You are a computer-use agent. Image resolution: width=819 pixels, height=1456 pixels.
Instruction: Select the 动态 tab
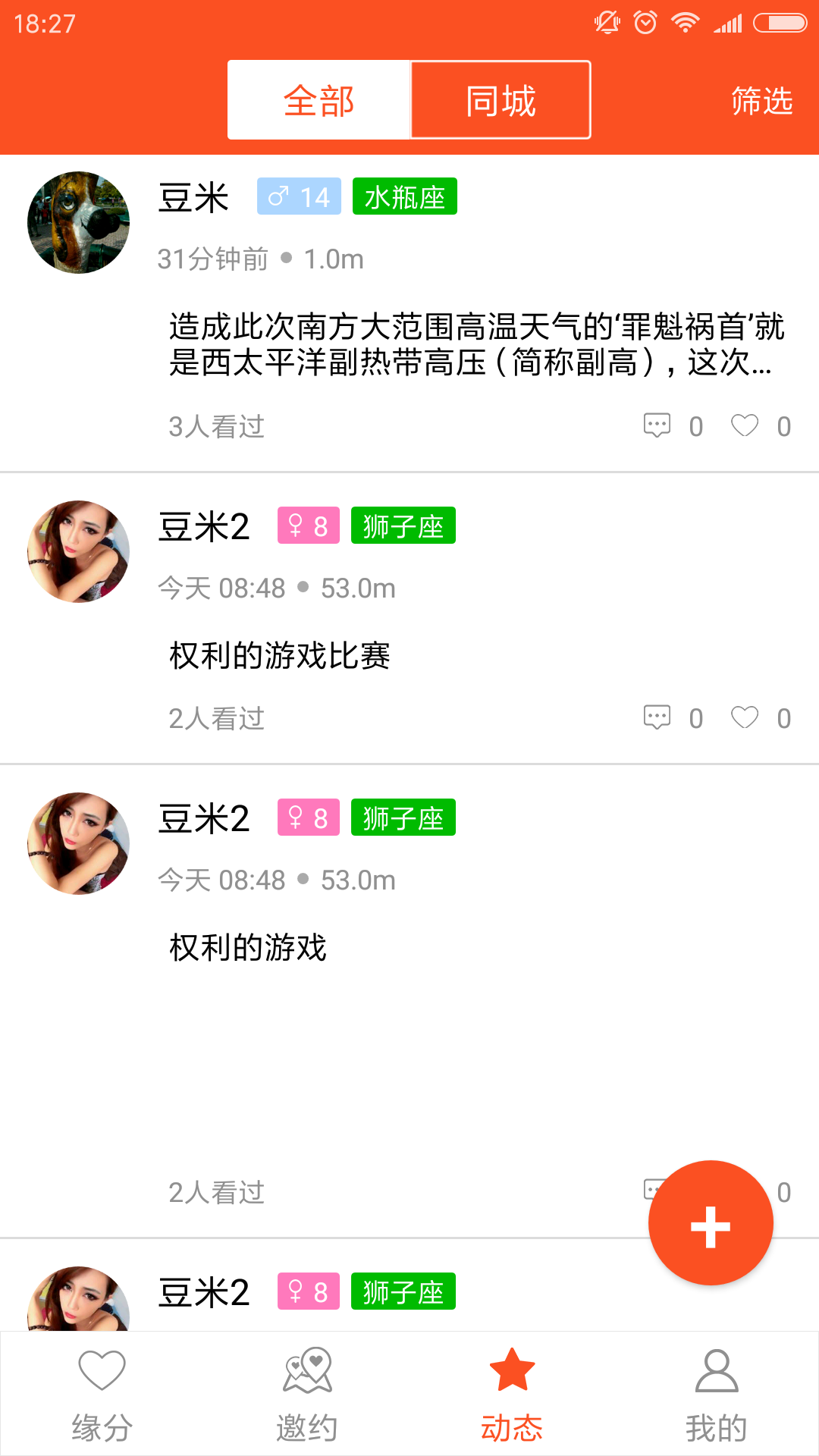click(x=512, y=1394)
